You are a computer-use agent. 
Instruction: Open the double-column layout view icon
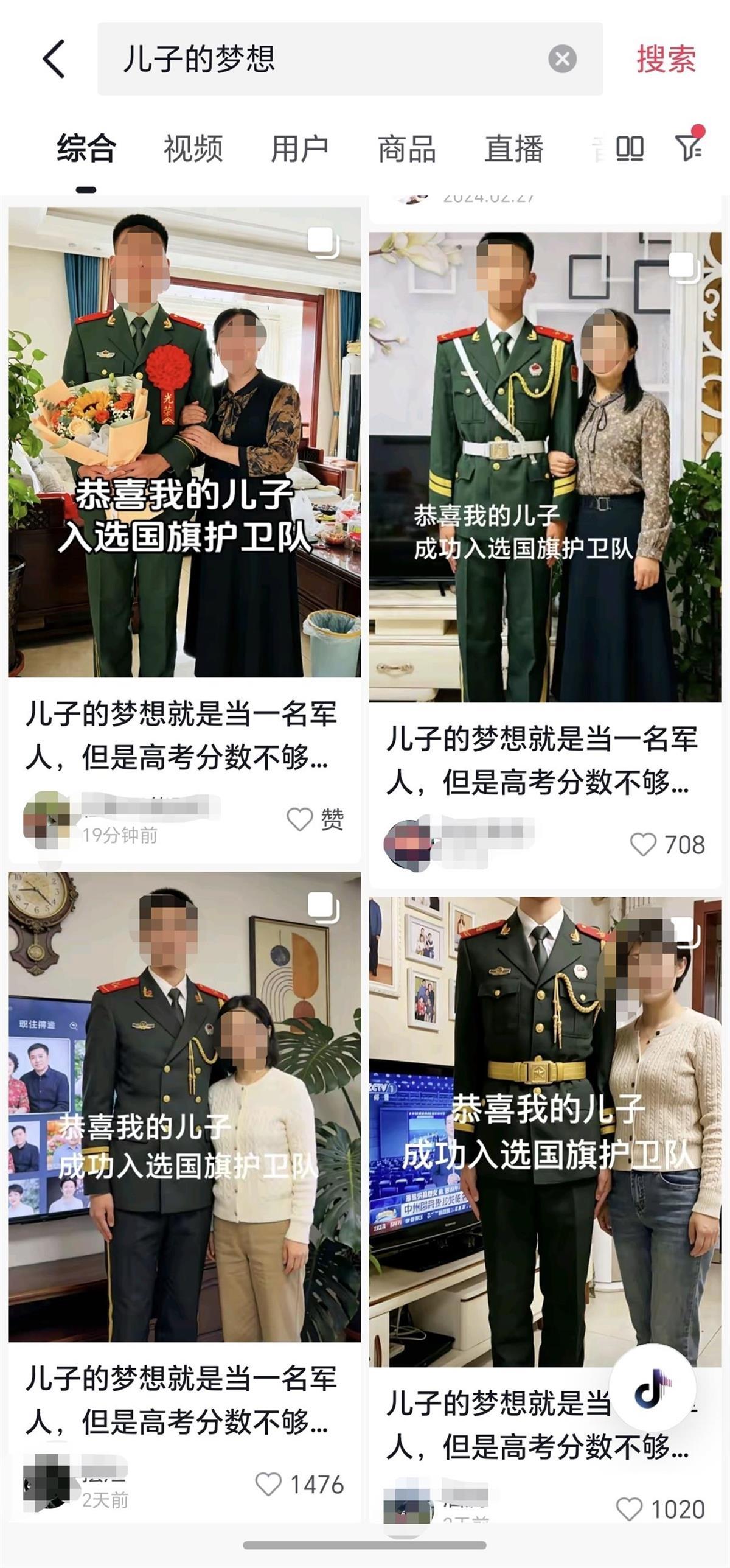tap(631, 147)
